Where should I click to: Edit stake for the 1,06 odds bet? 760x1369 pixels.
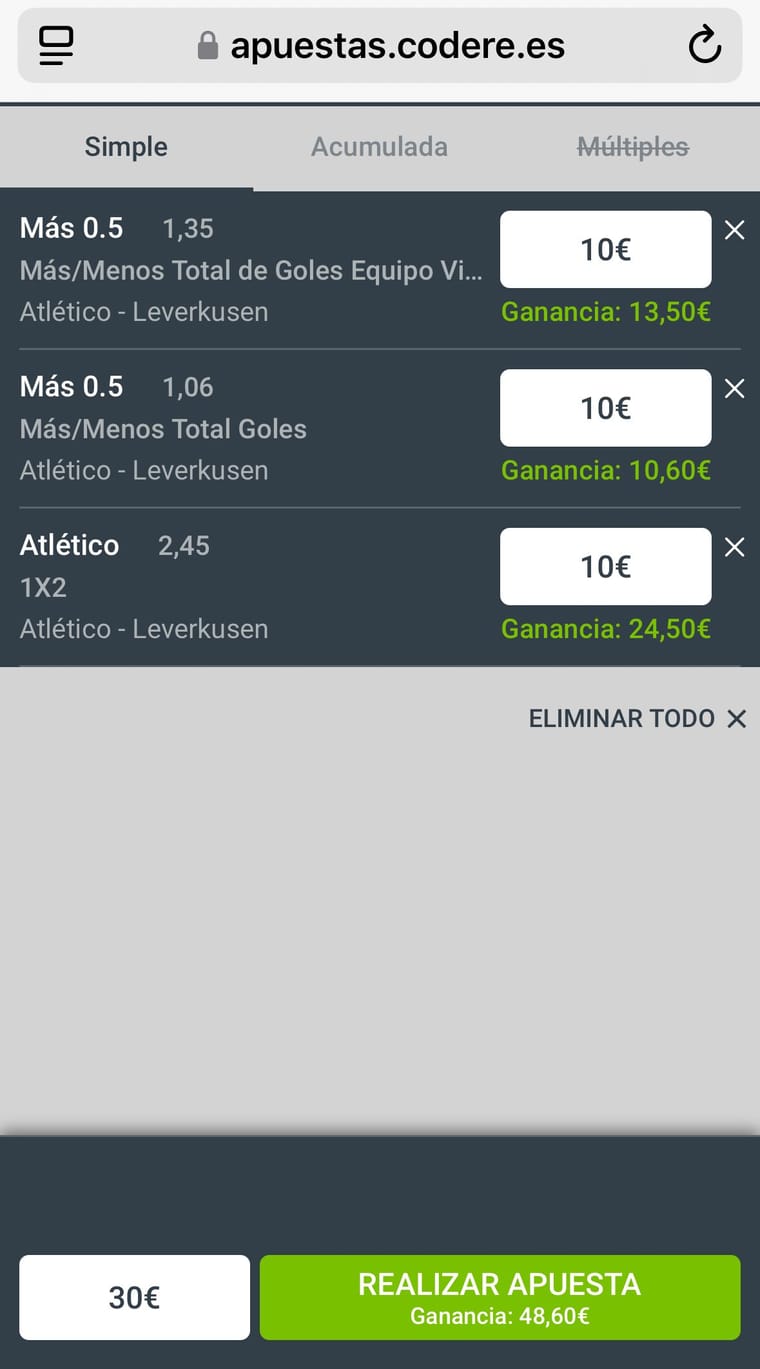605,408
